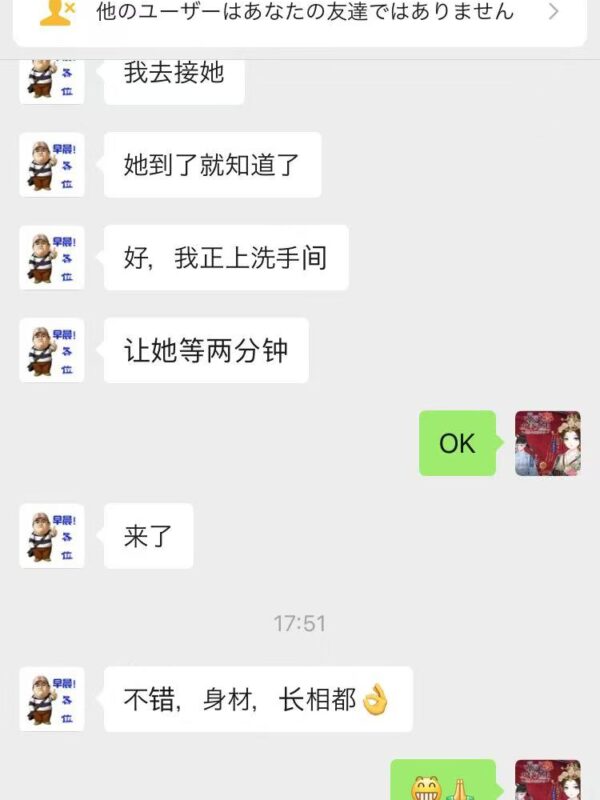Open contact avatar beside 她到了就知道了

[x=52, y=165]
